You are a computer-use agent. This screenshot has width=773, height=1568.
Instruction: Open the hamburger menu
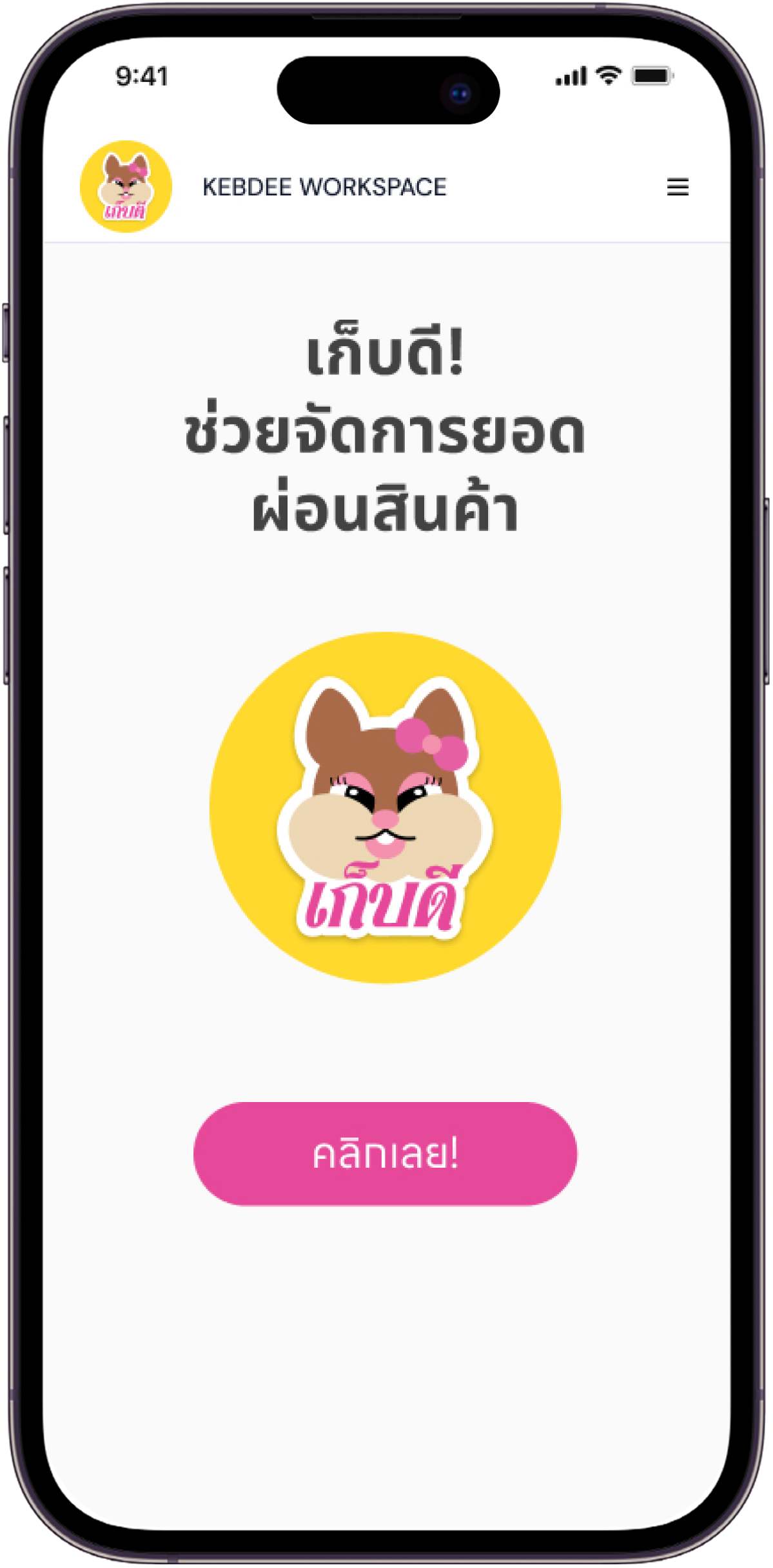tap(678, 187)
